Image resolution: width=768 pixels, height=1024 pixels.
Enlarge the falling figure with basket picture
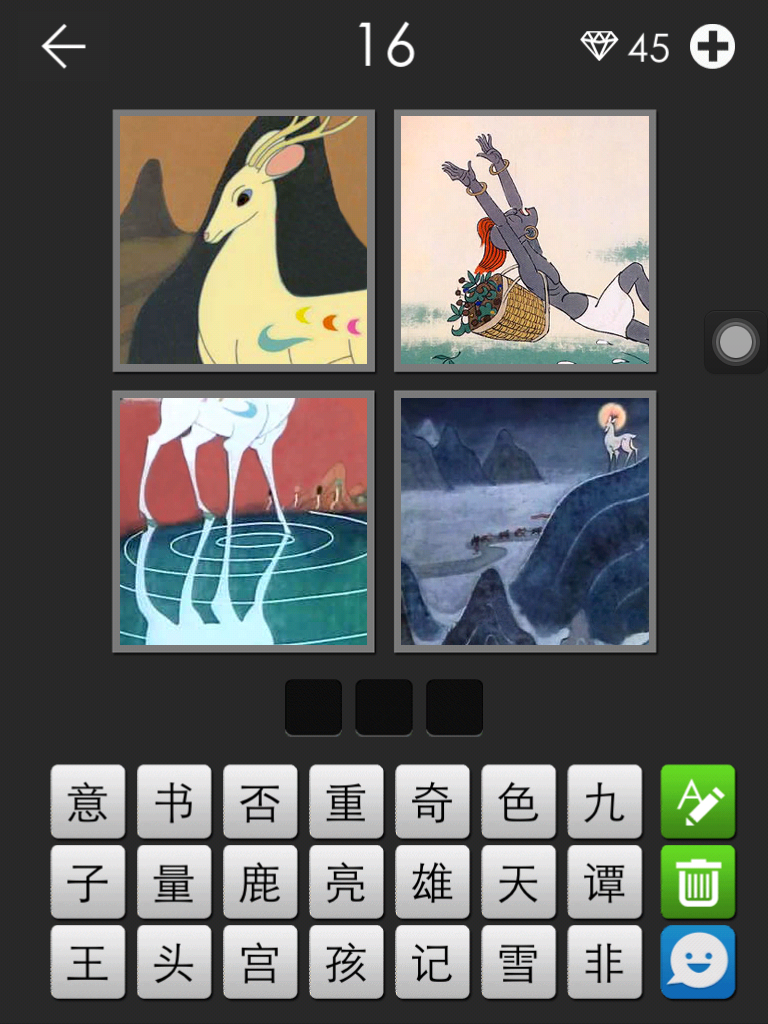click(x=525, y=240)
